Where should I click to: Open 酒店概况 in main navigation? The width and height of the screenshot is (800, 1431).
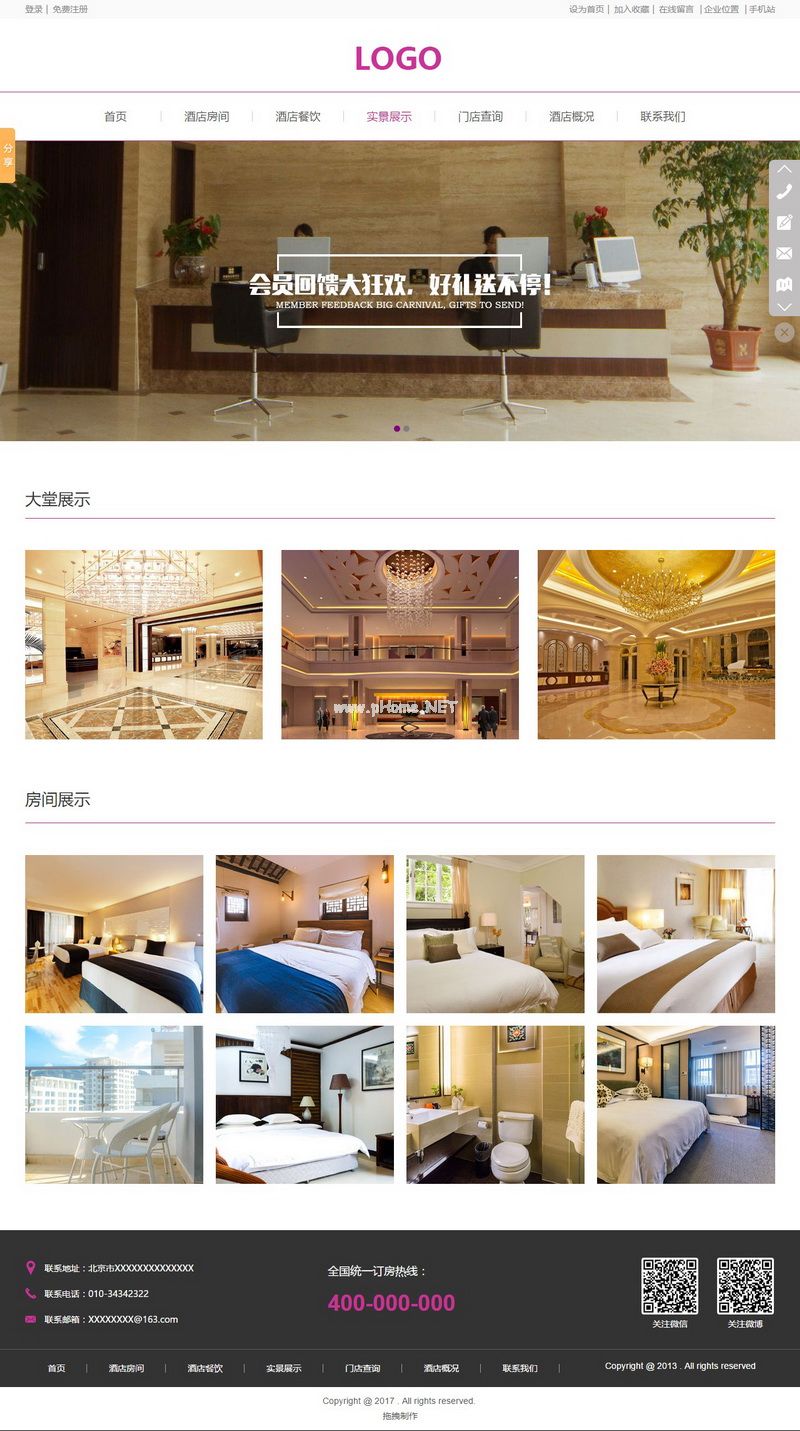point(571,117)
